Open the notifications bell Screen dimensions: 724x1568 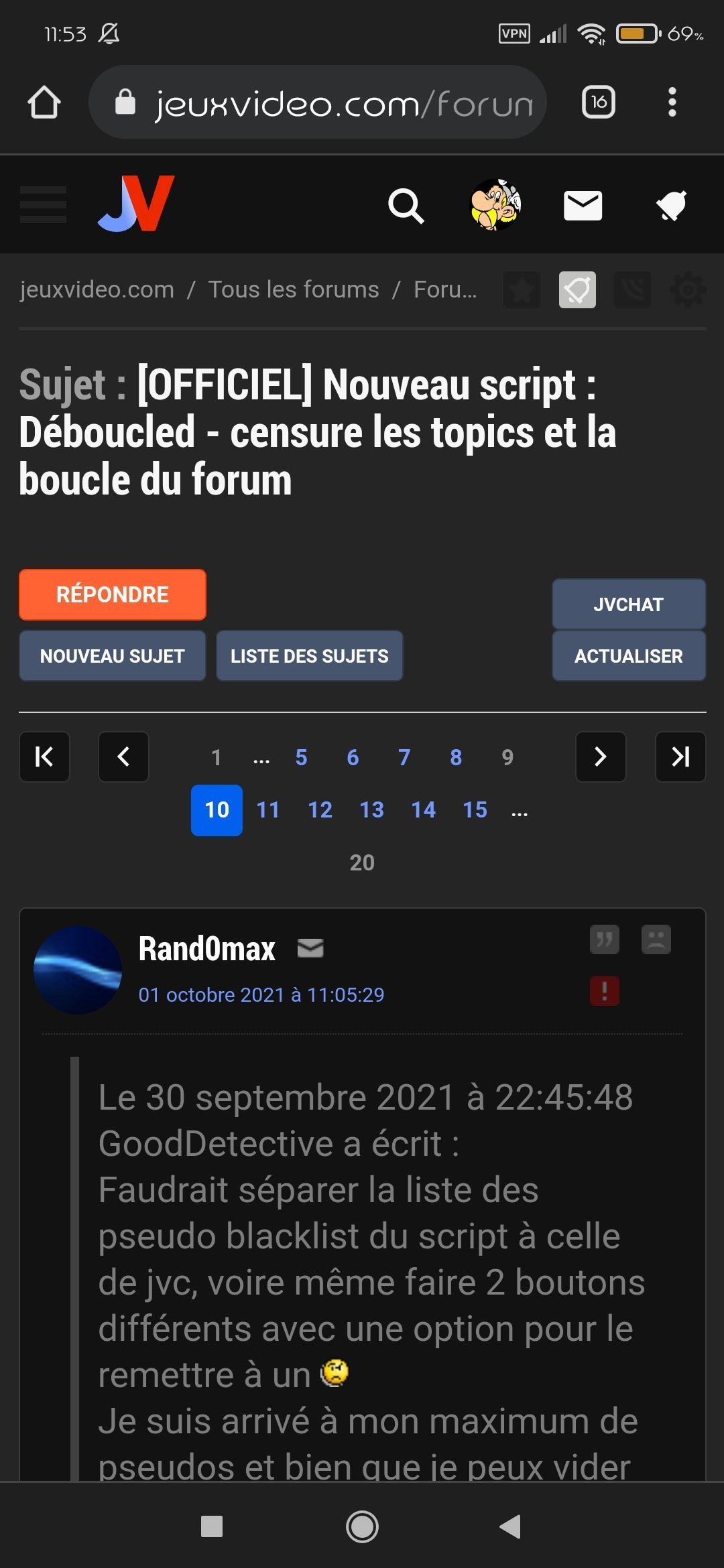tap(671, 205)
